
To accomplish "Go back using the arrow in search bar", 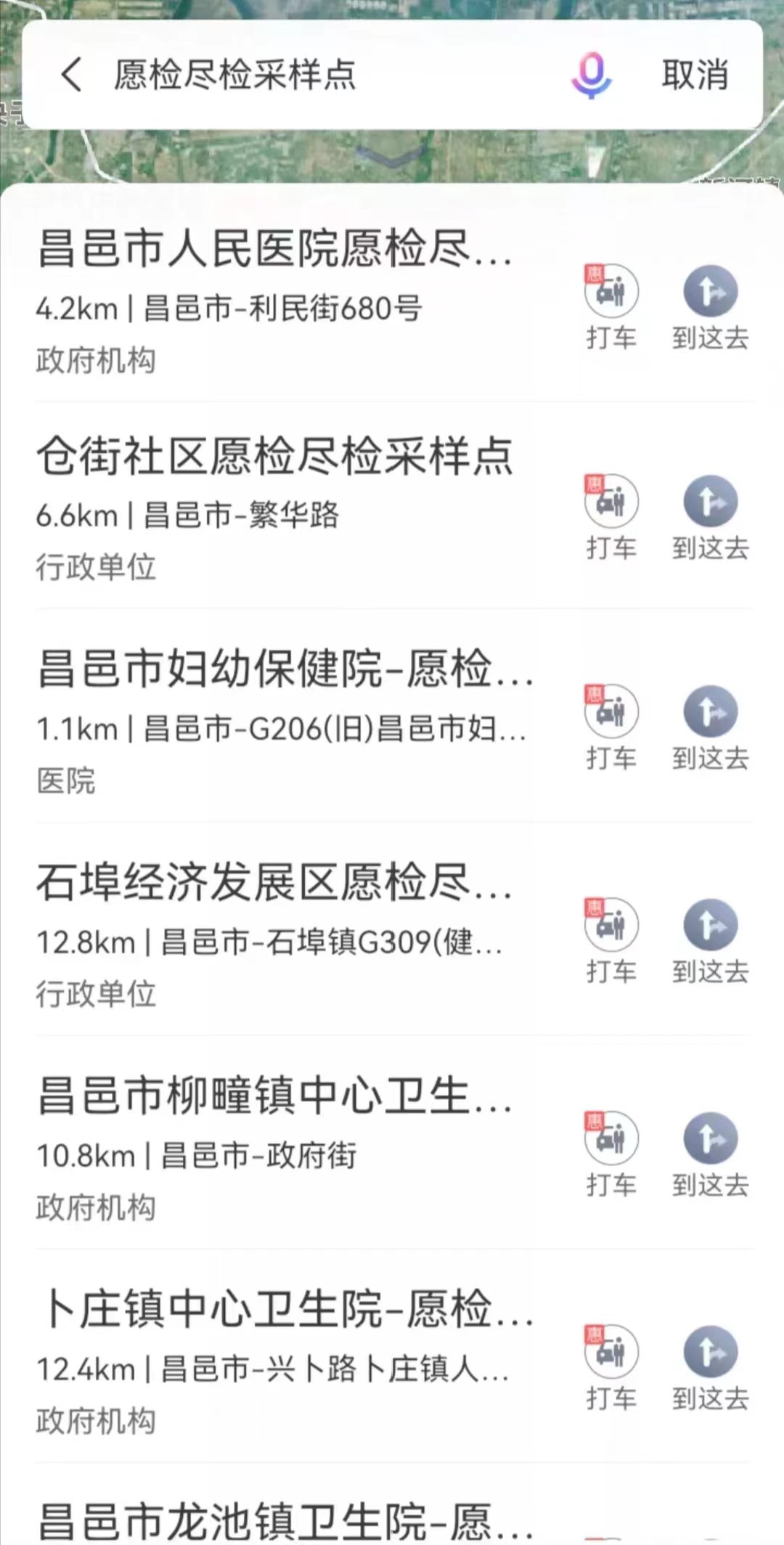I will point(72,75).
